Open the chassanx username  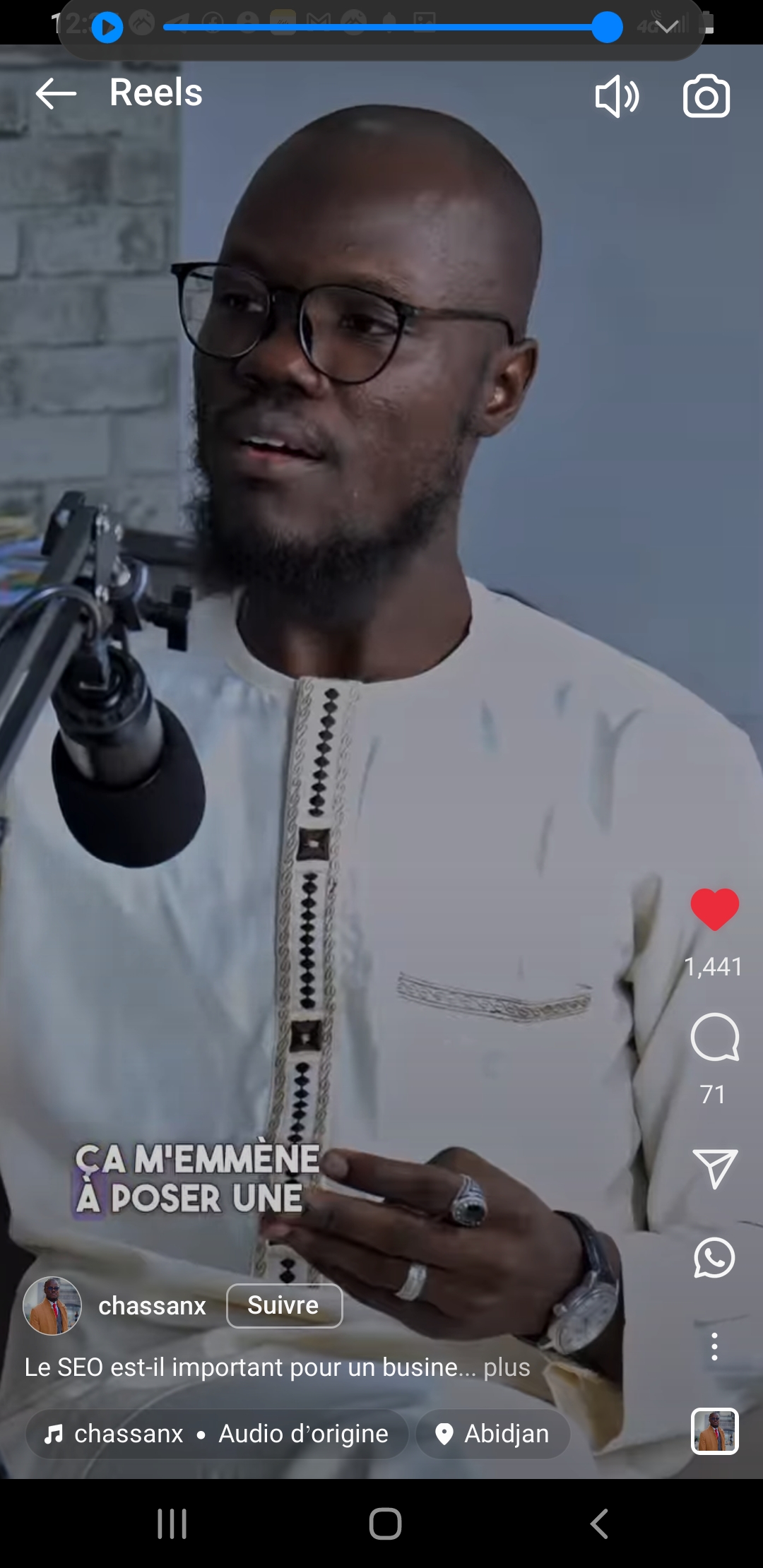152,1306
